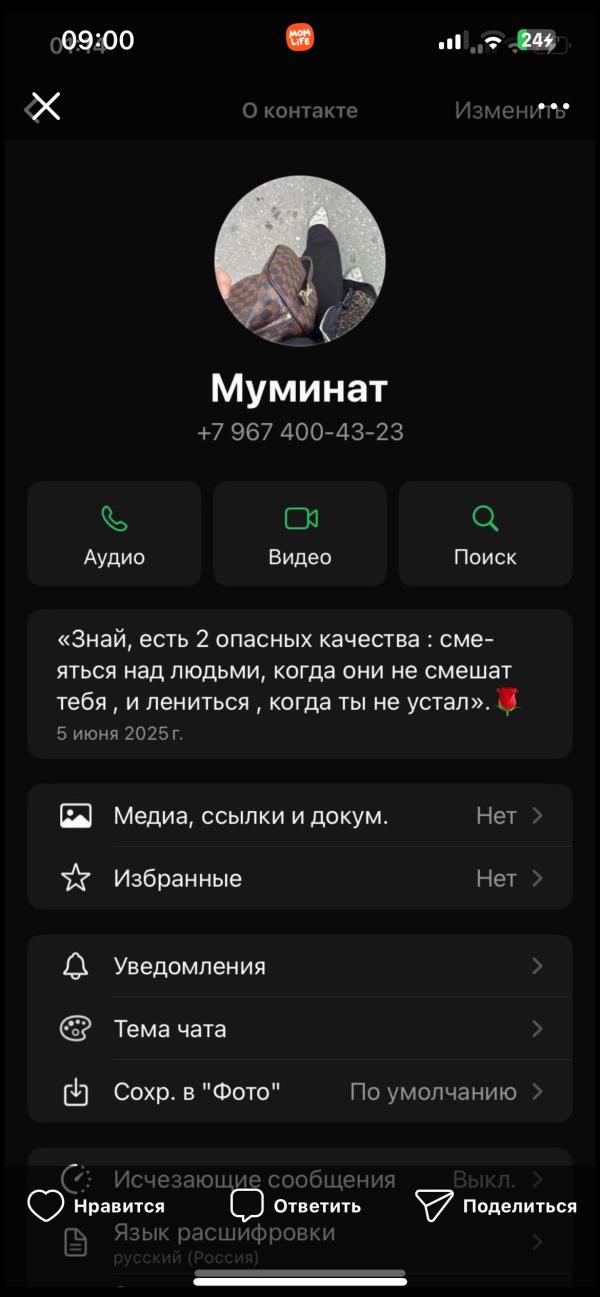The image size is (600, 1297).
Task: Open the three-dot overflow menu
Action: [553, 106]
